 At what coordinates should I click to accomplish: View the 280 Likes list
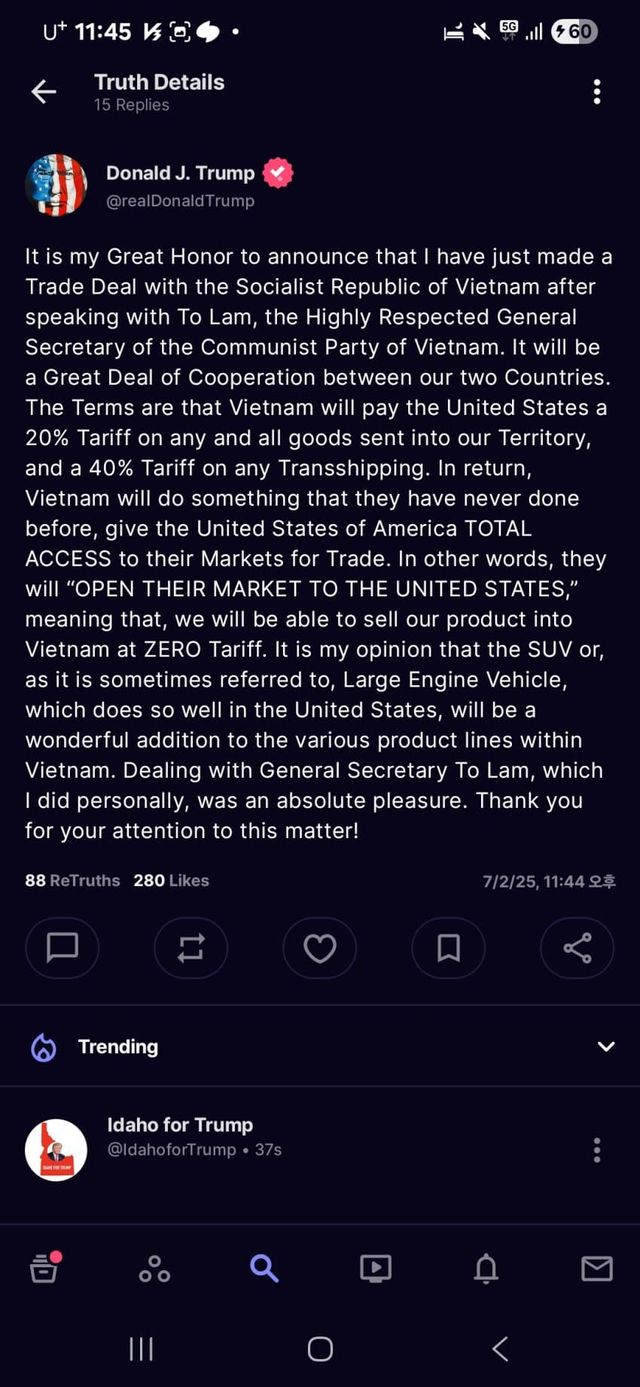[171, 881]
